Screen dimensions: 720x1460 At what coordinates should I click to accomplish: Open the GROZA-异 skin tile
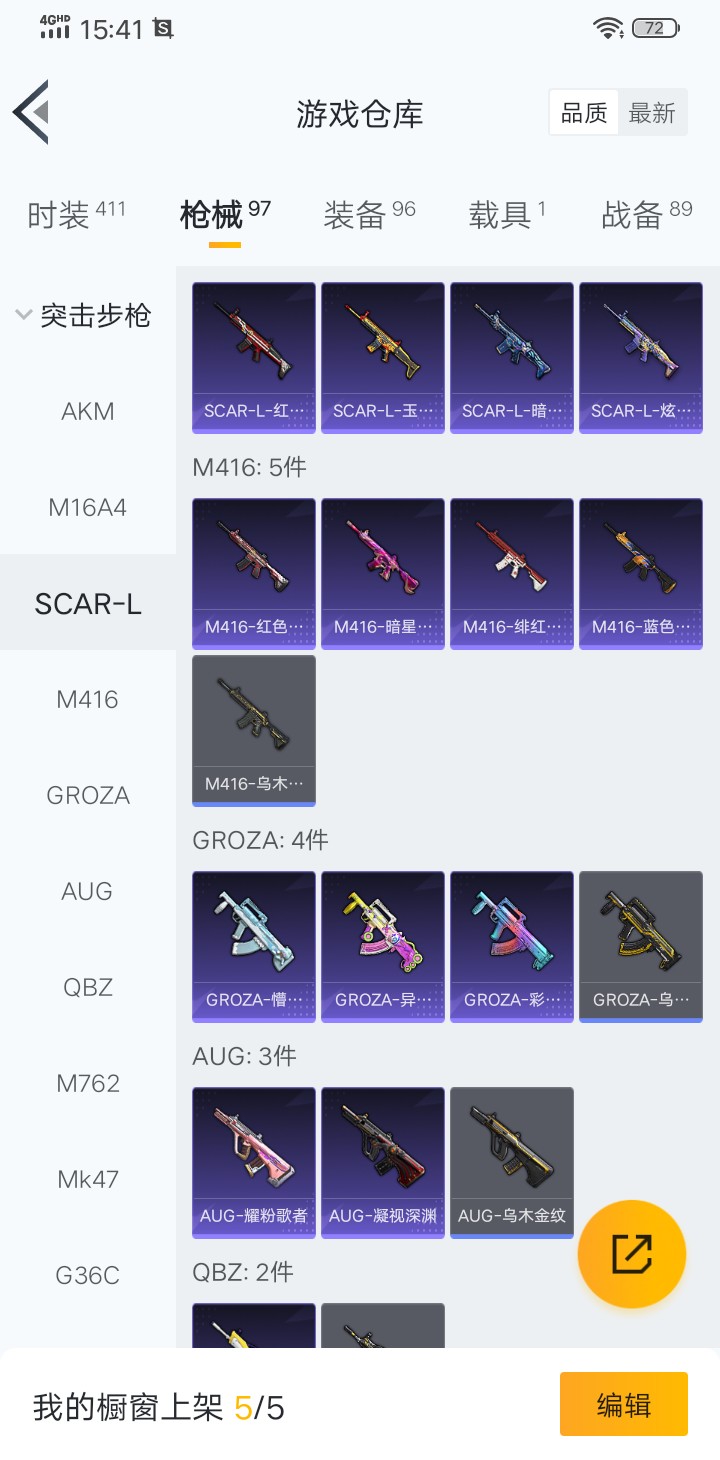tap(383, 946)
